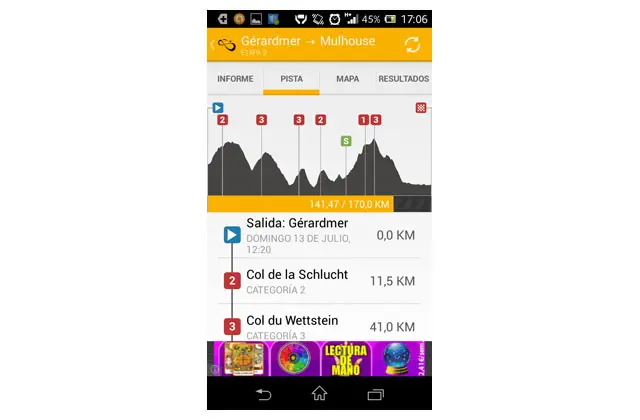This screenshot has width=640, height=420.
Task: Go back via the header logo arrow
Action: (222, 44)
